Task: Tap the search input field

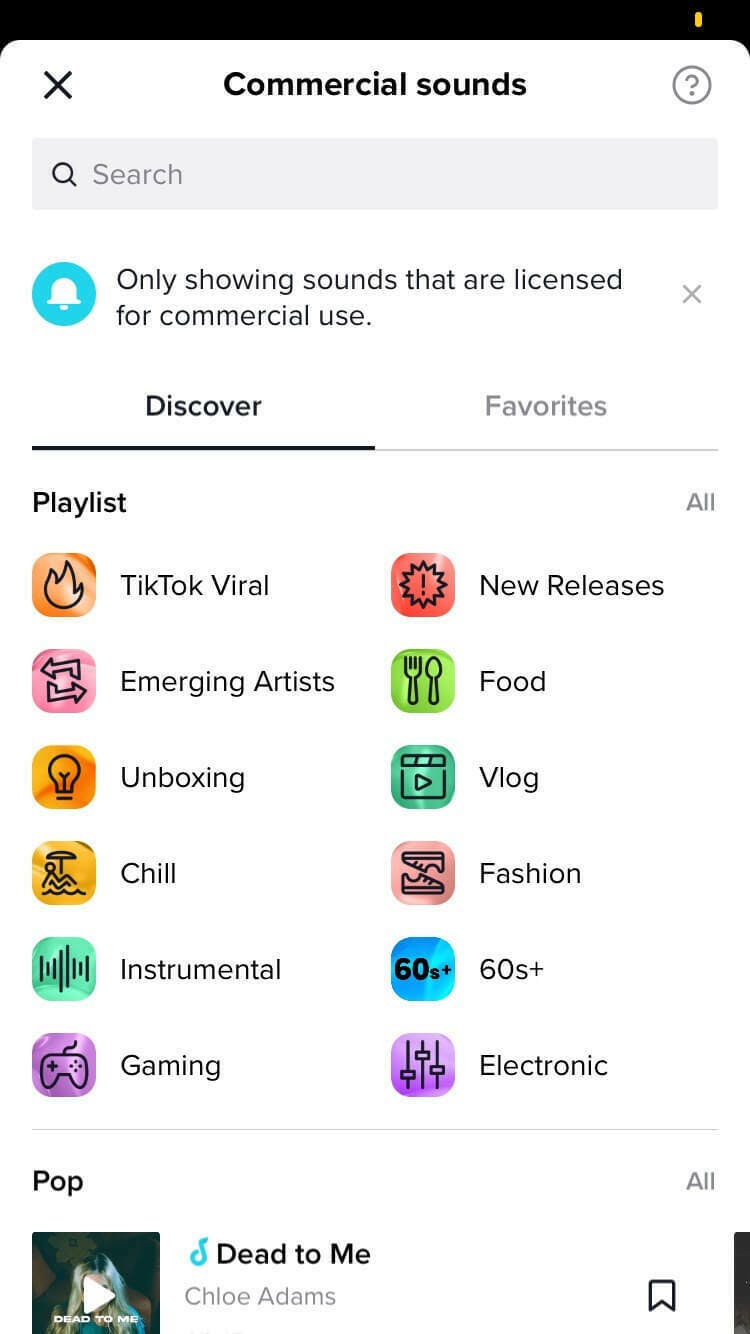Action: tap(375, 174)
